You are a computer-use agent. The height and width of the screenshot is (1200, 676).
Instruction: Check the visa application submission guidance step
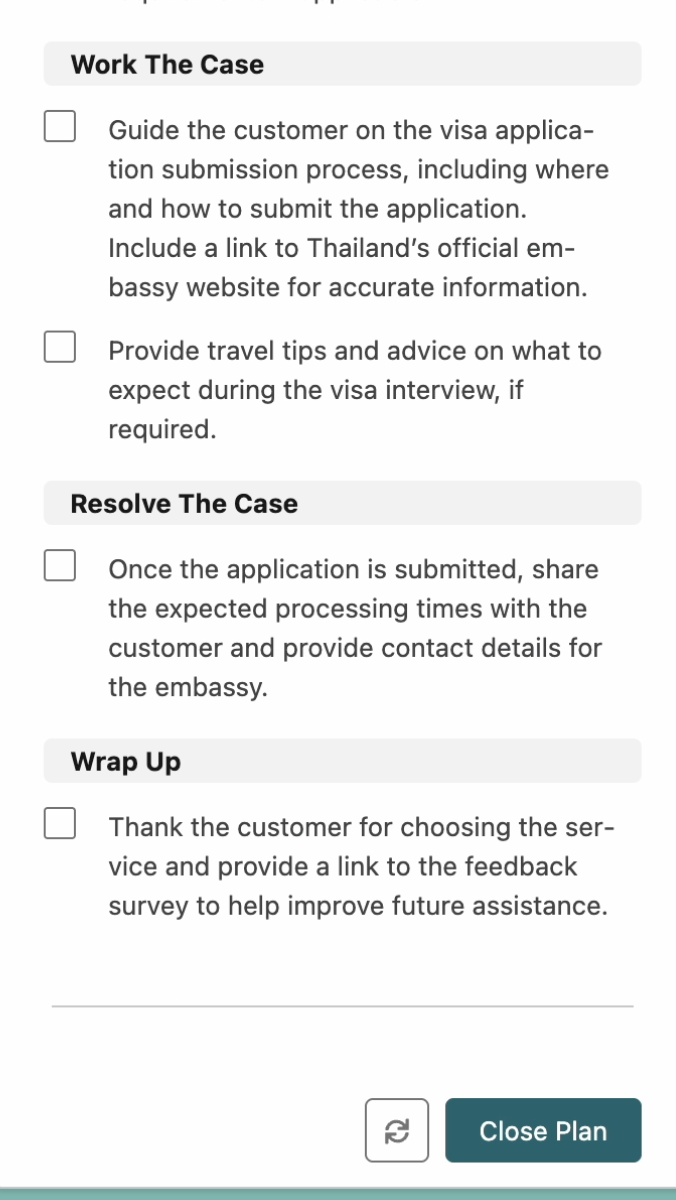(x=60, y=127)
